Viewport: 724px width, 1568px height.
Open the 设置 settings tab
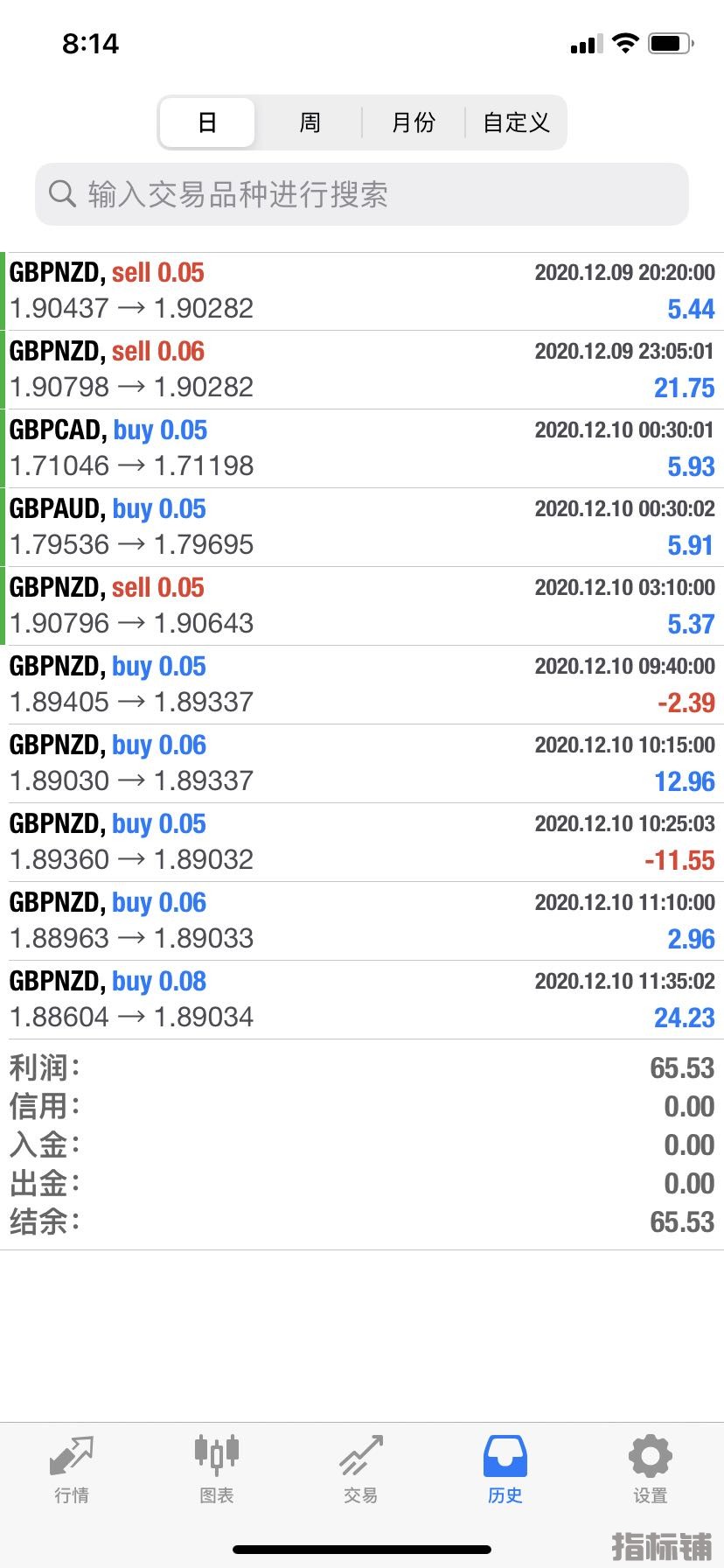[x=650, y=1470]
